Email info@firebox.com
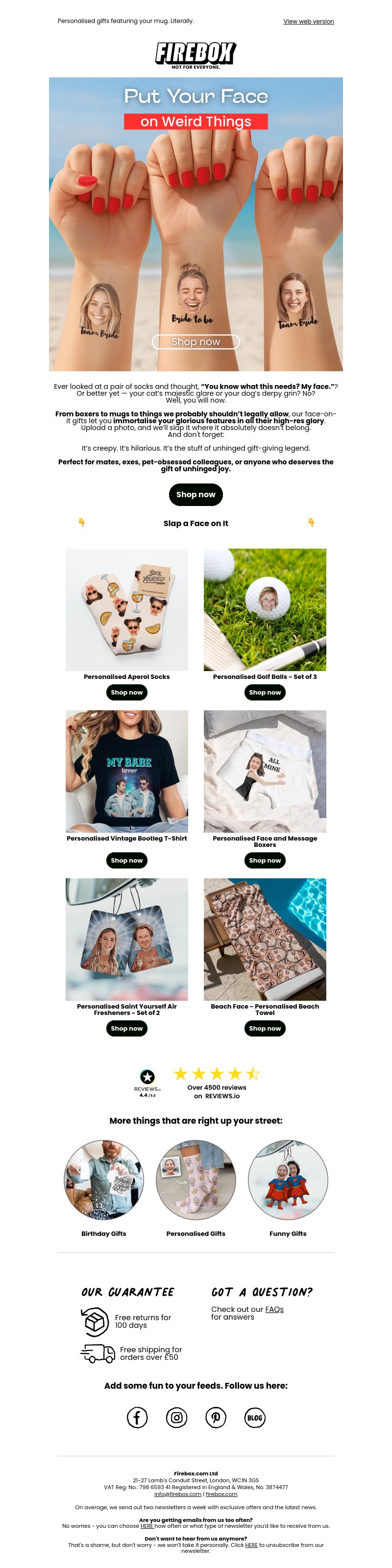The height and width of the screenshot is (1568, 392). tap(178, 1494)
